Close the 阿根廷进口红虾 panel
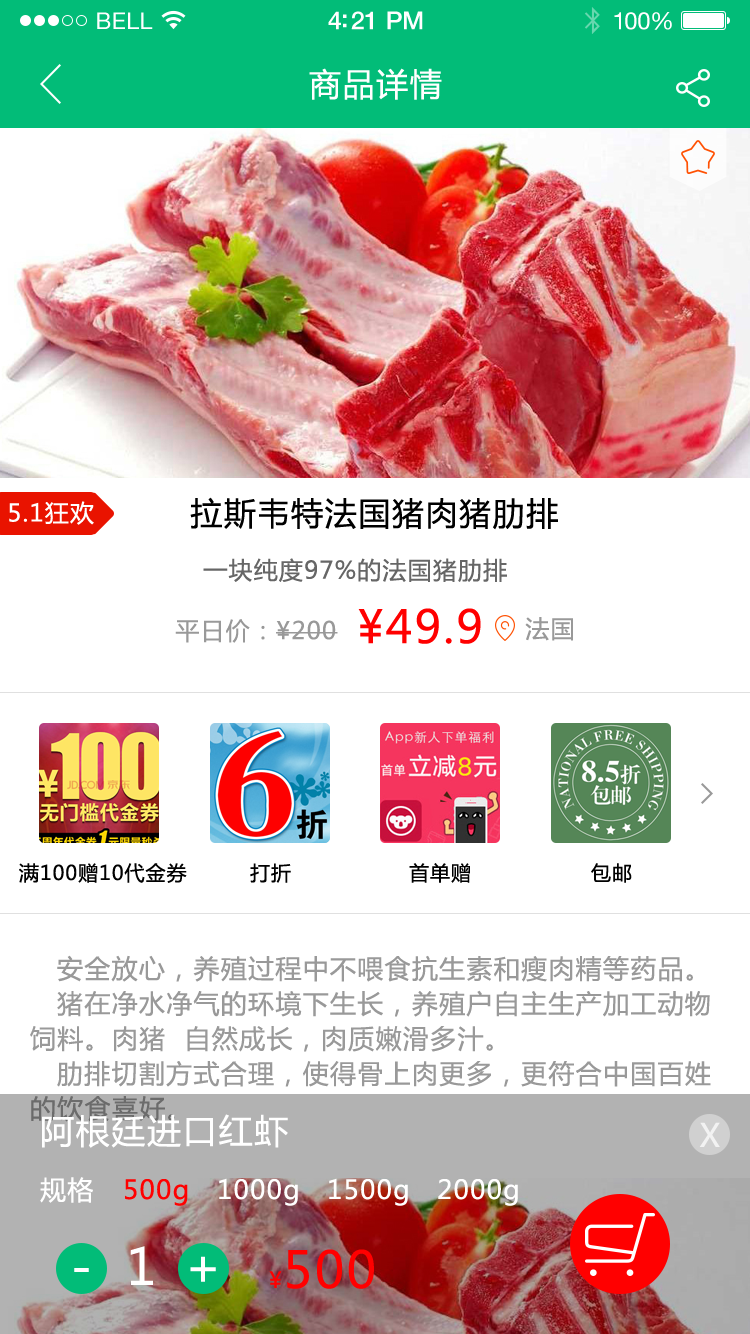750x1334 pixels. tap(709, 1135)
